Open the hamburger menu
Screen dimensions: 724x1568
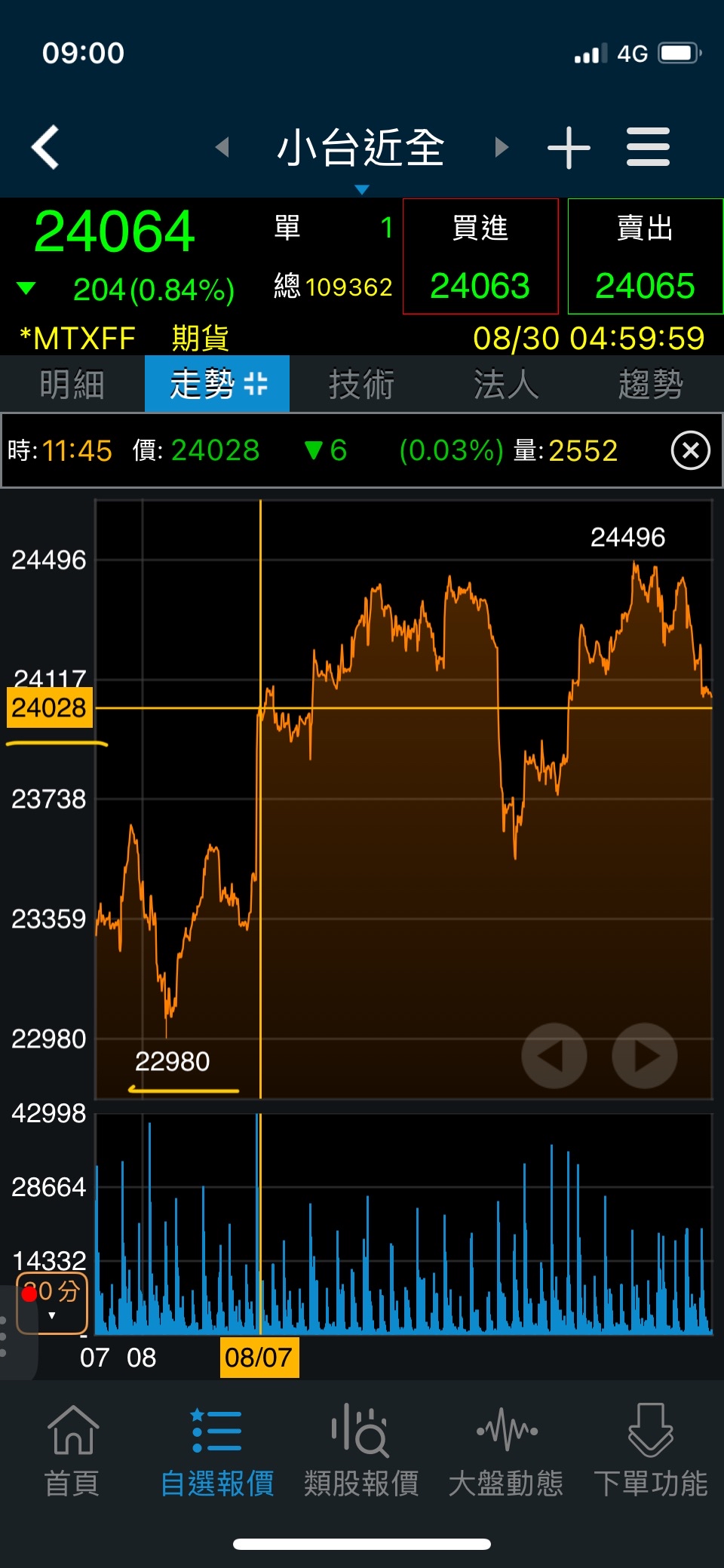[648, 147]
